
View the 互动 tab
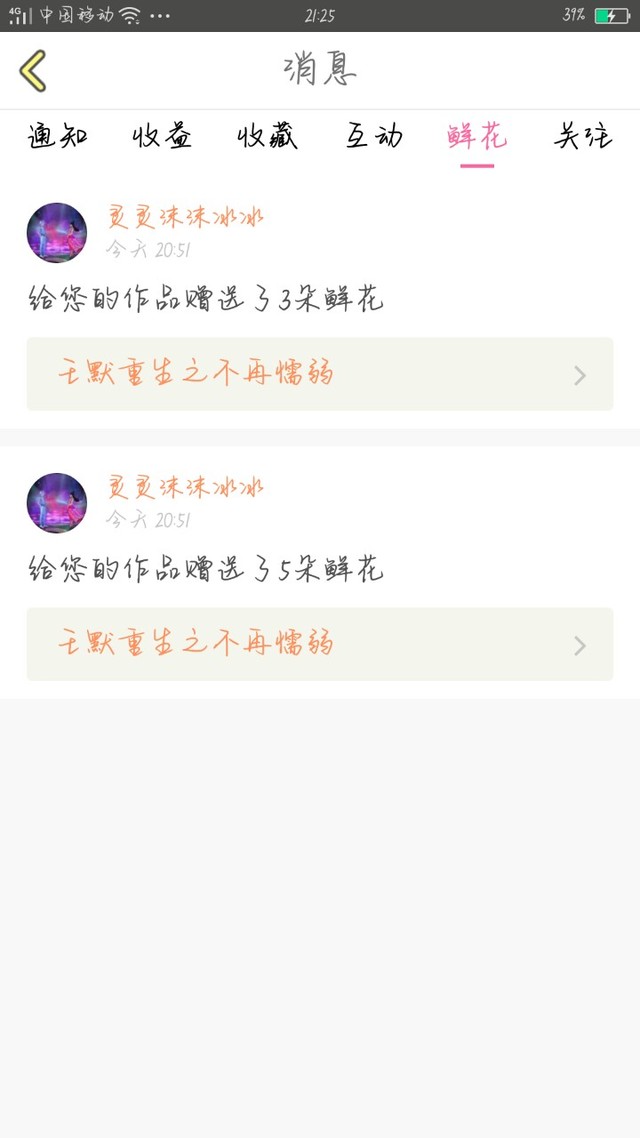(x=374, y=137)
